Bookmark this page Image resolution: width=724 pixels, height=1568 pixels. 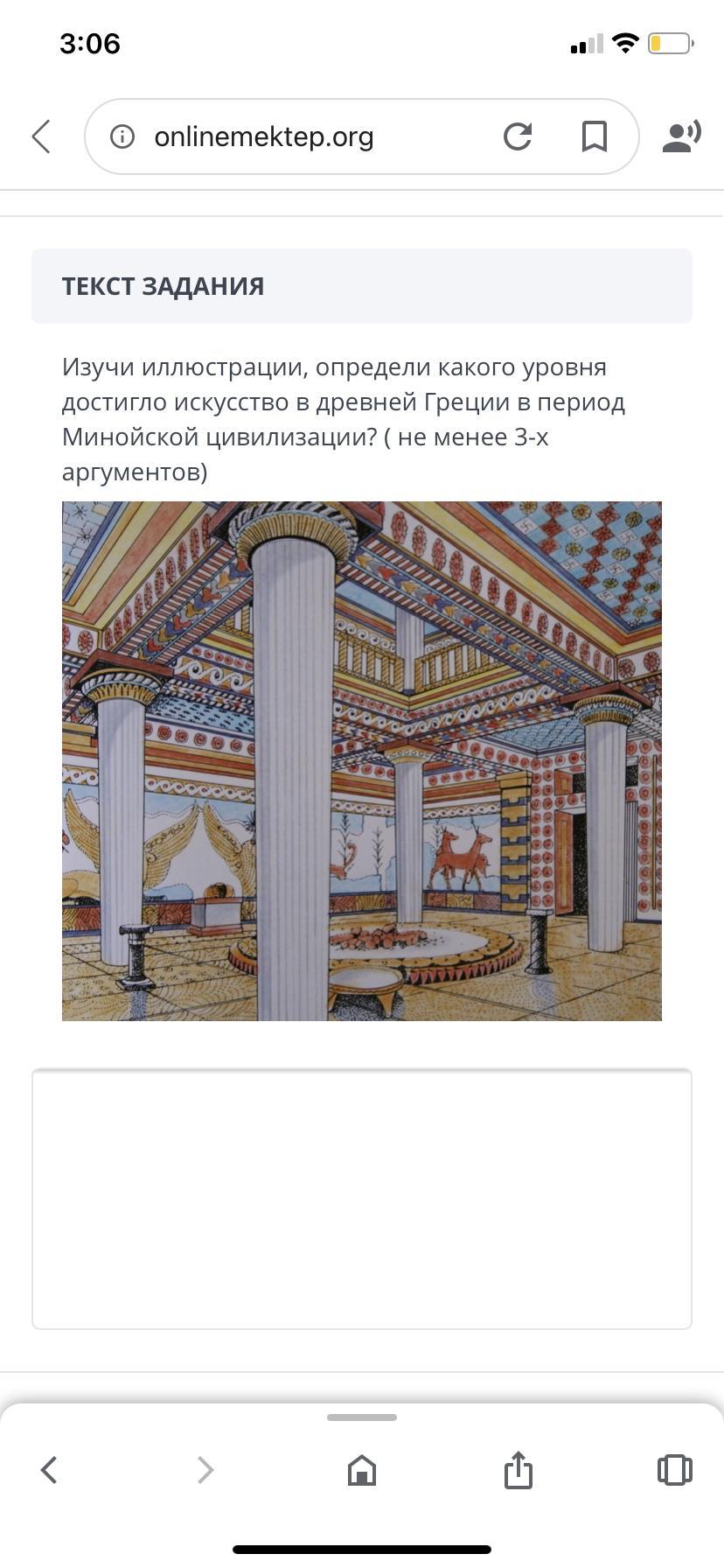coord(595,136)
